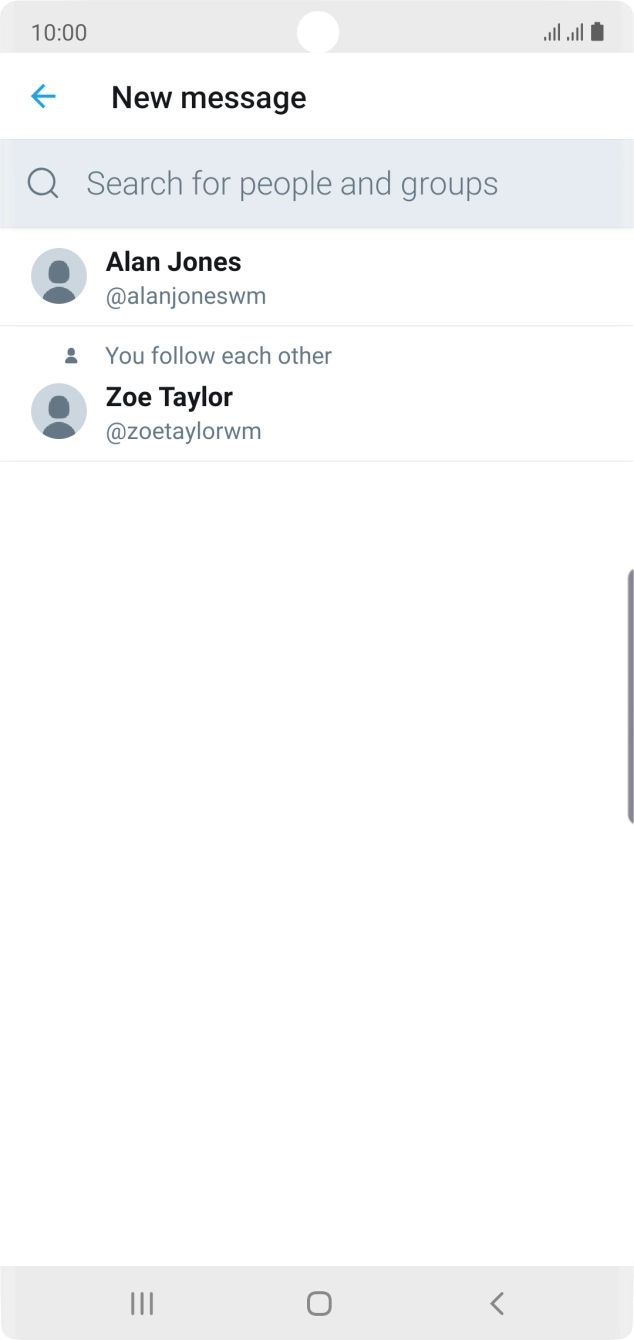The width and height of the screenshot is (634, 1340).
Task: Tap the Search for people and groups field
Action: pos(317,184)
